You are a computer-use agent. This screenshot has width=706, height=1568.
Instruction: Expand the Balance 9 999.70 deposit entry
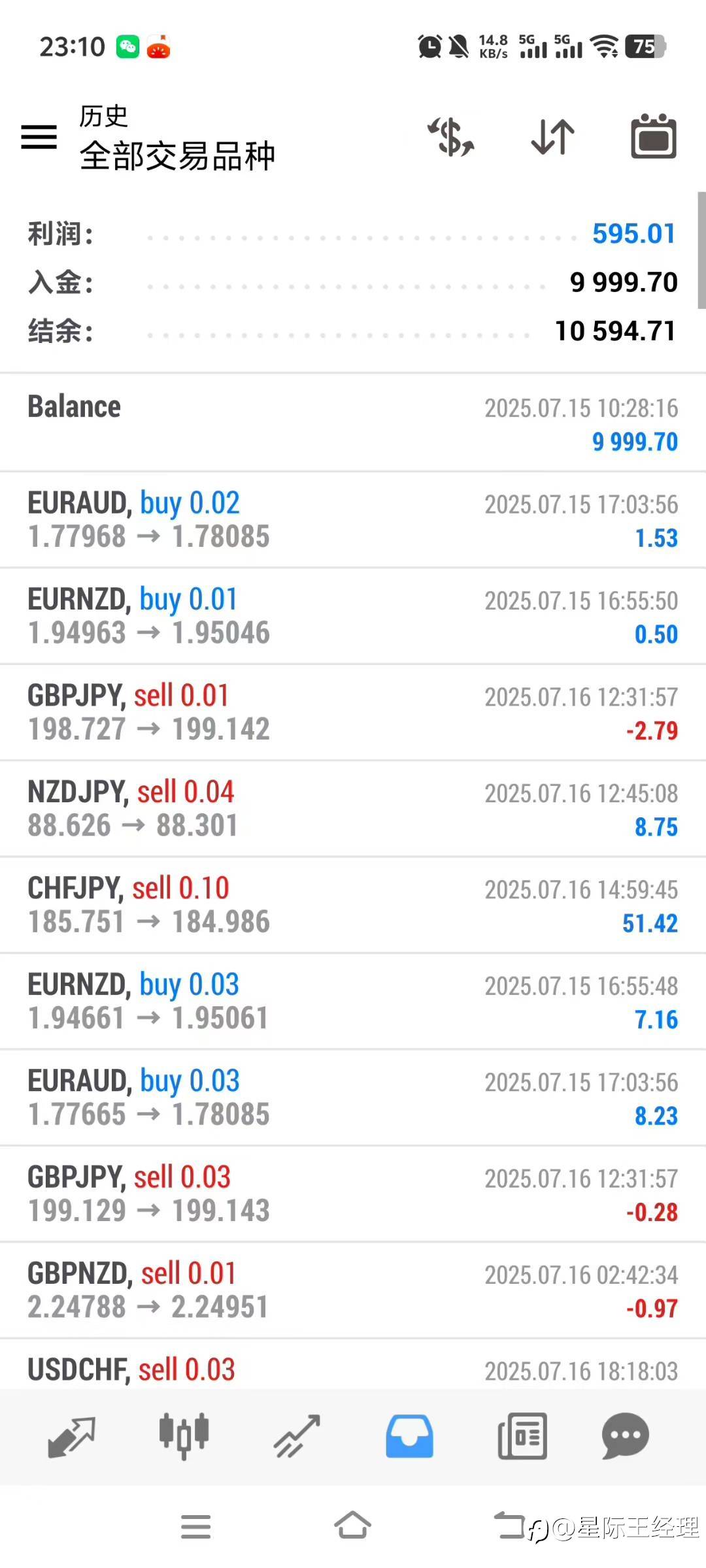[353, 423]
